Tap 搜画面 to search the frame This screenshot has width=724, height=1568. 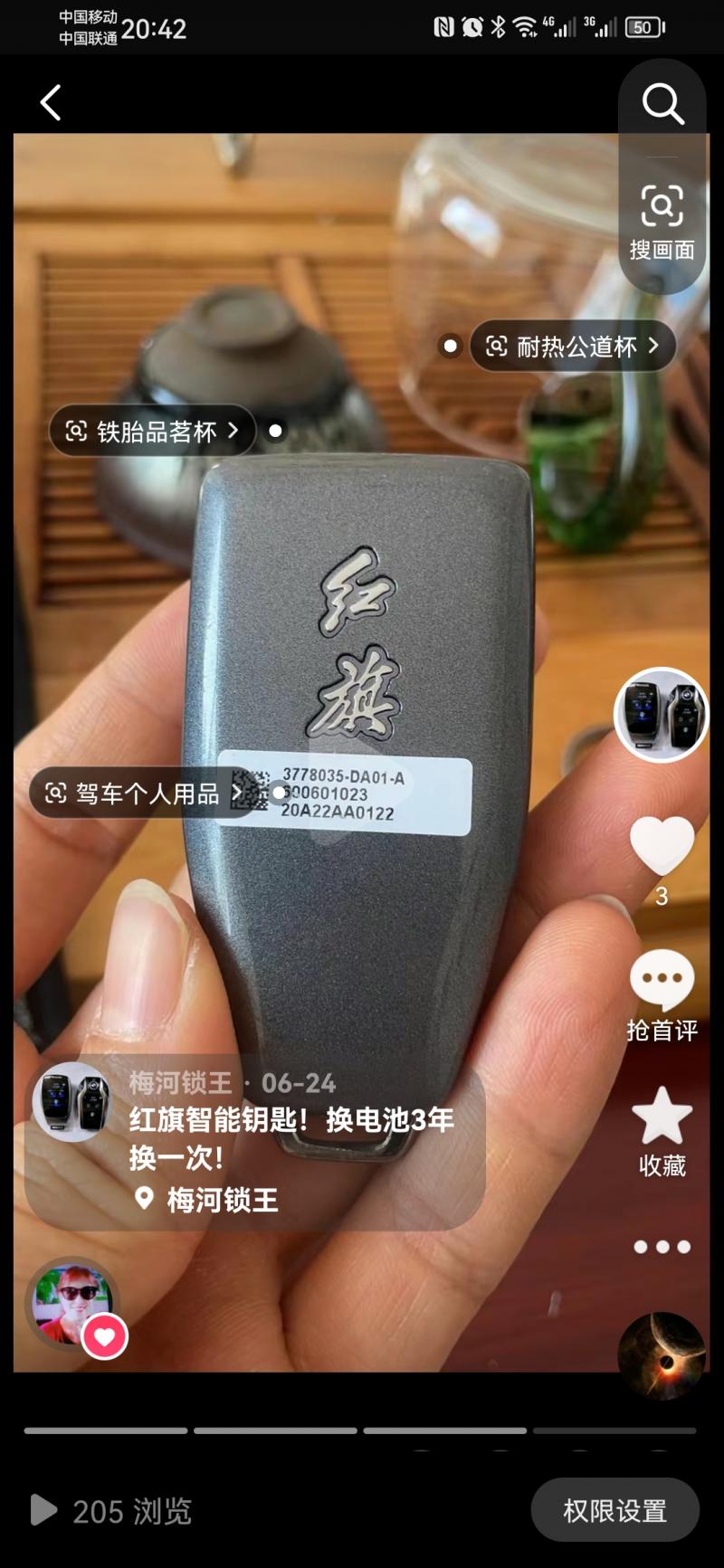[x=662, y=223]
